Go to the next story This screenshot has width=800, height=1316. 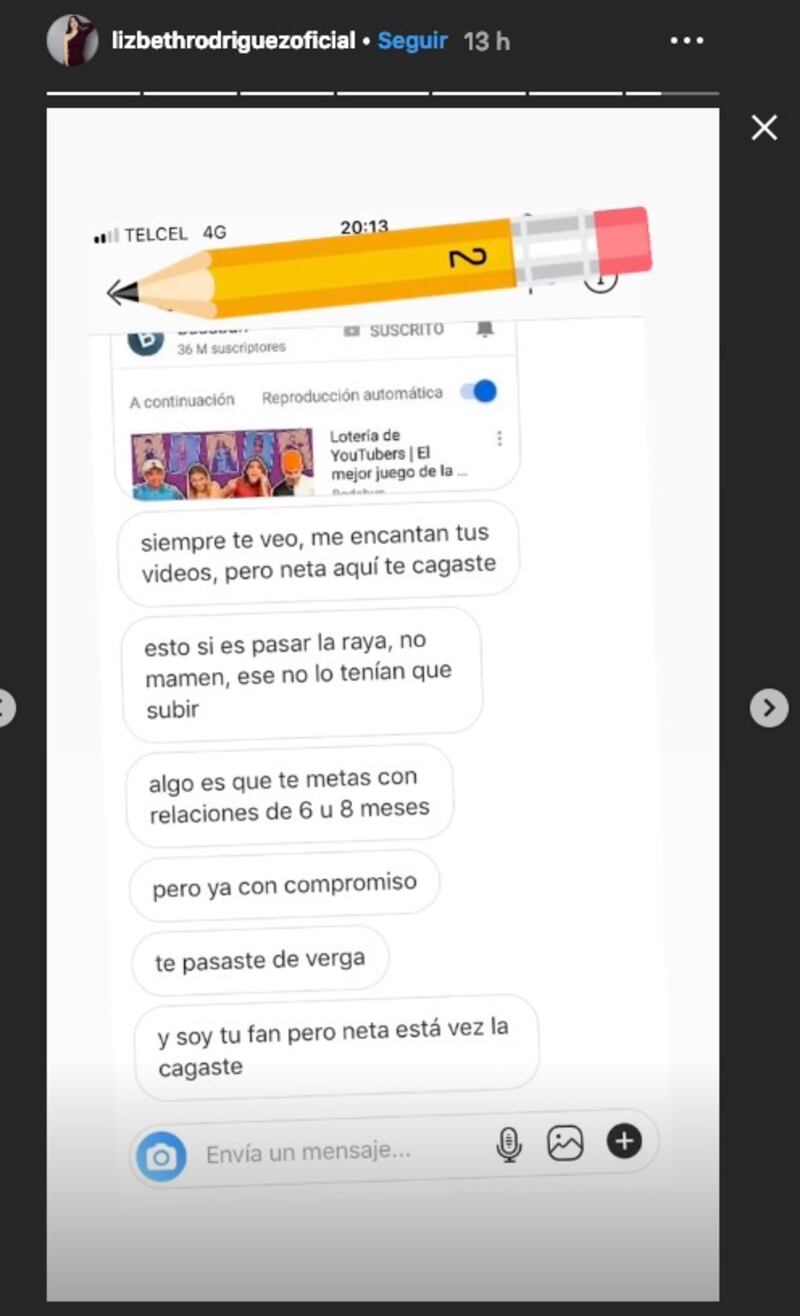pos(768,708)
